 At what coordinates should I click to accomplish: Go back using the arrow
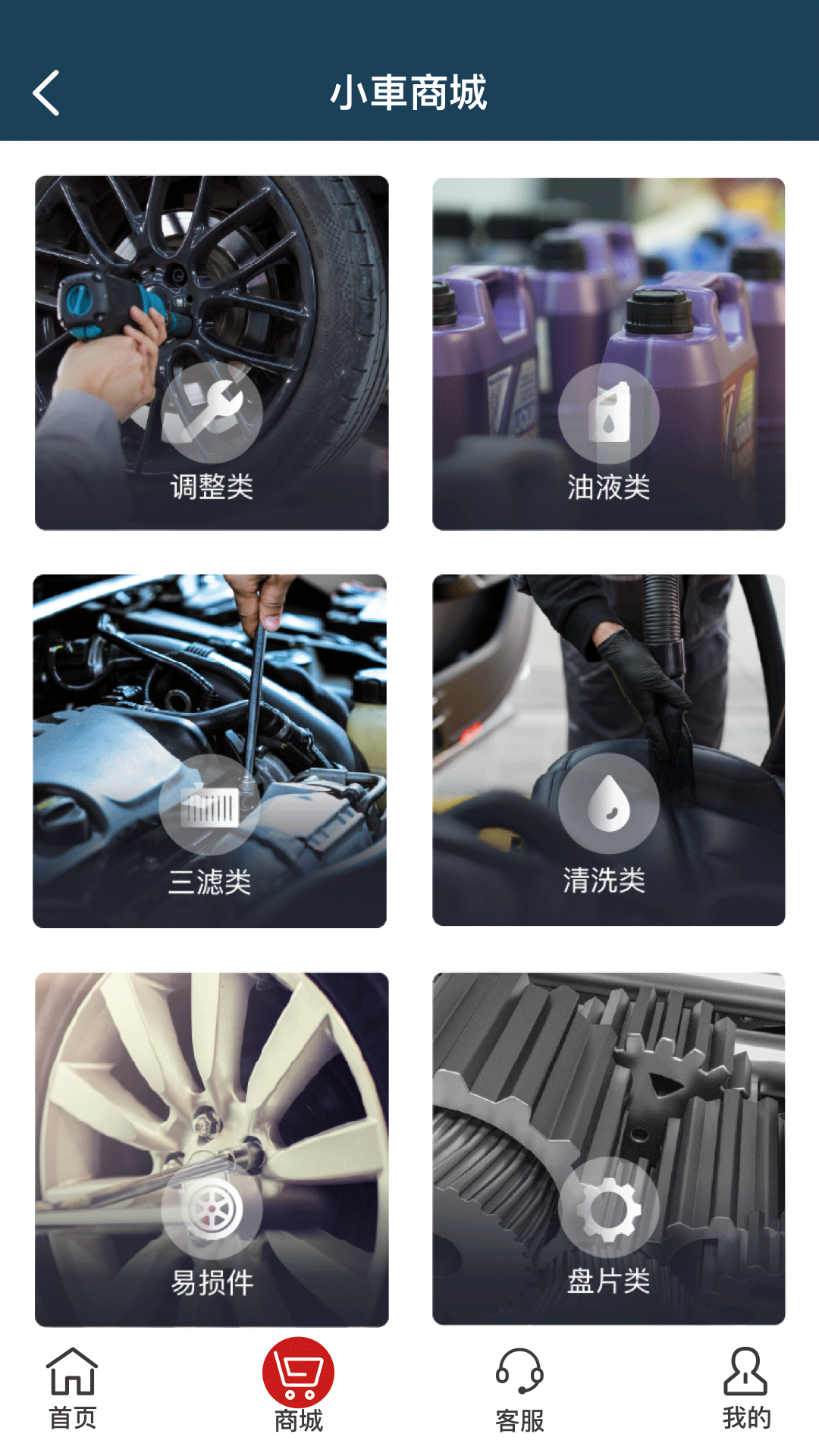click(x=47, y=93)
